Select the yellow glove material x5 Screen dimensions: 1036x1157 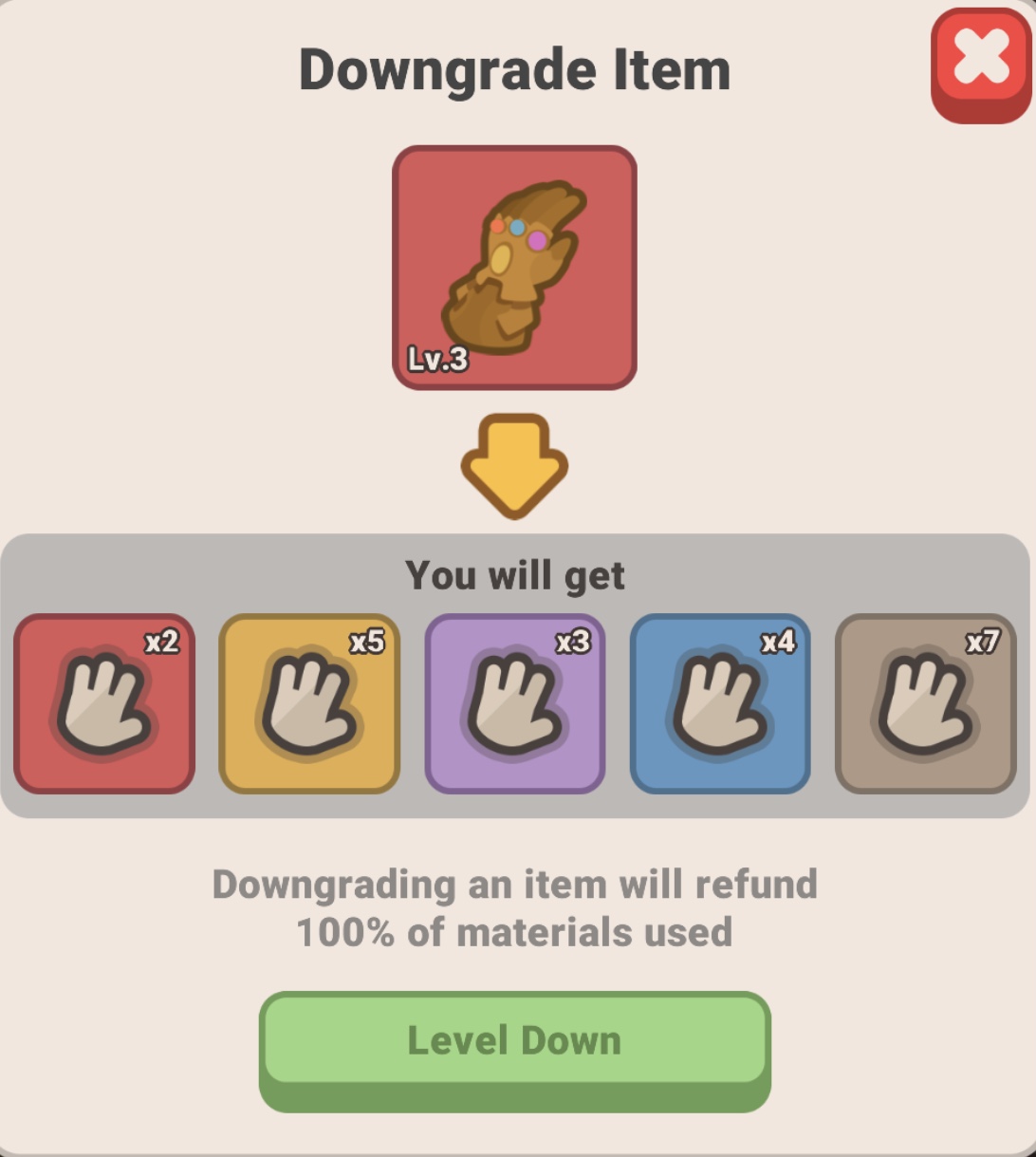309,703
